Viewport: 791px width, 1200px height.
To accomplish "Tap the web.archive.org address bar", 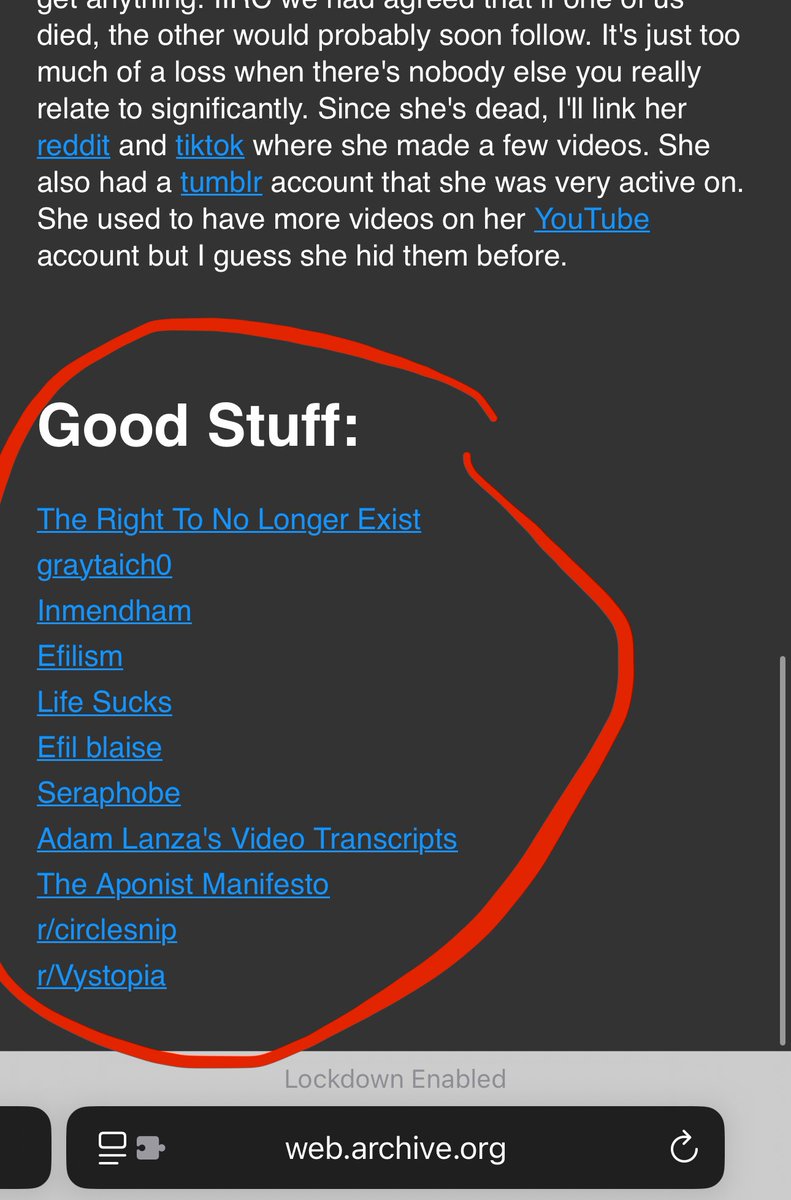I will [x=396, y=1148].
